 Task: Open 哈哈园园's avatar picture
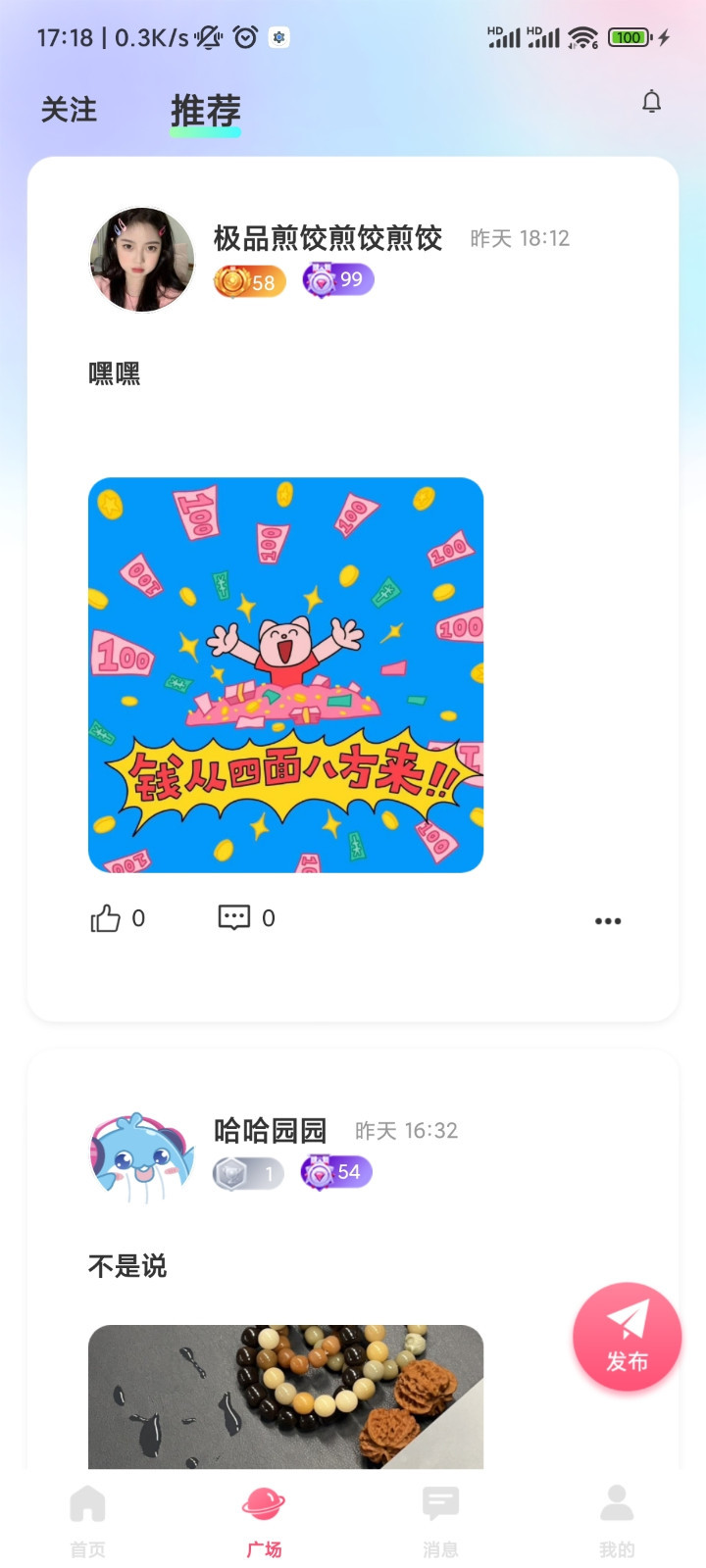coord(141,1156)
